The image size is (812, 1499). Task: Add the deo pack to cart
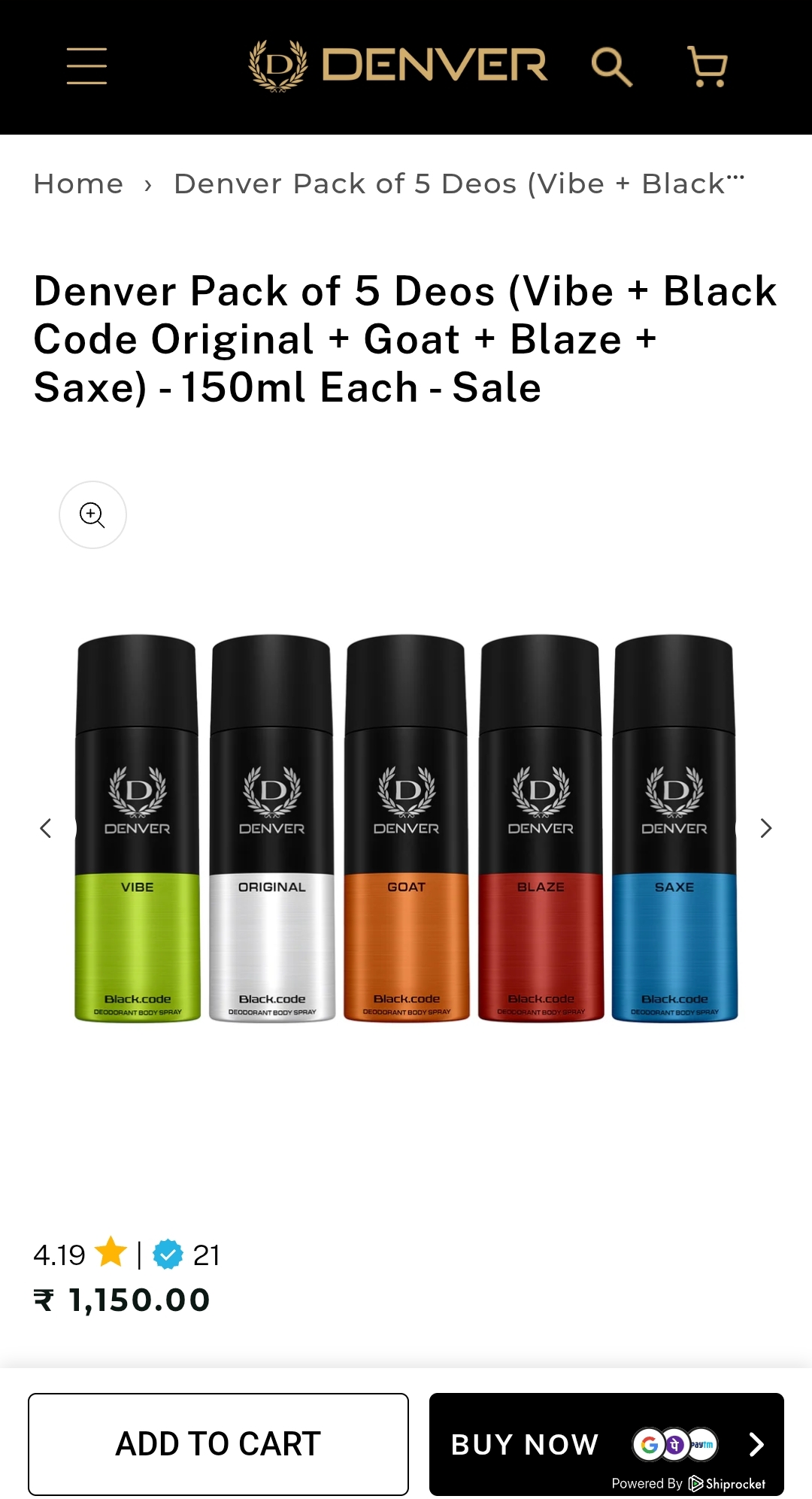[218, 1444]
